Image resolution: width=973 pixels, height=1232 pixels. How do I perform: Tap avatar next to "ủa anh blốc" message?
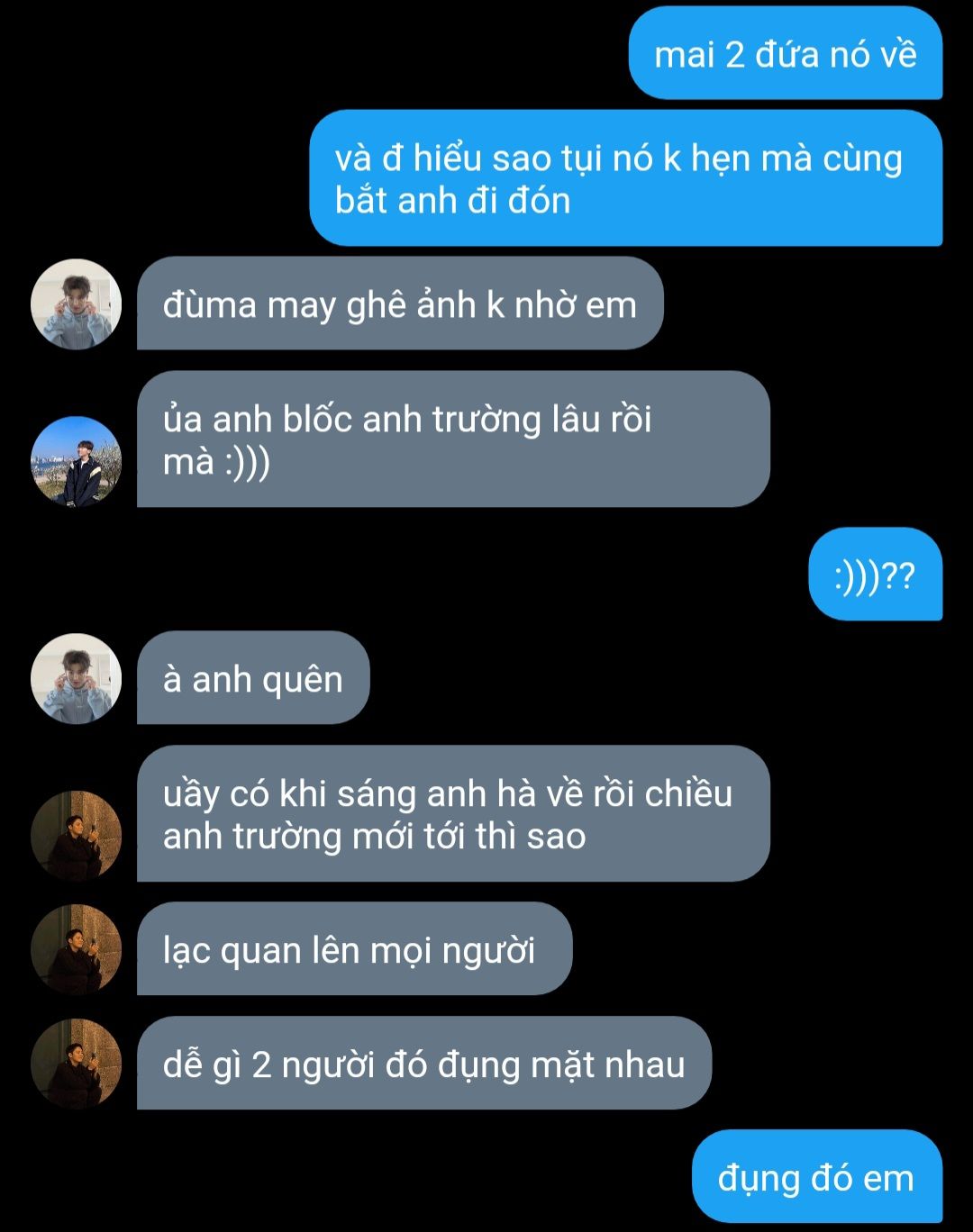tap(77, 461)
